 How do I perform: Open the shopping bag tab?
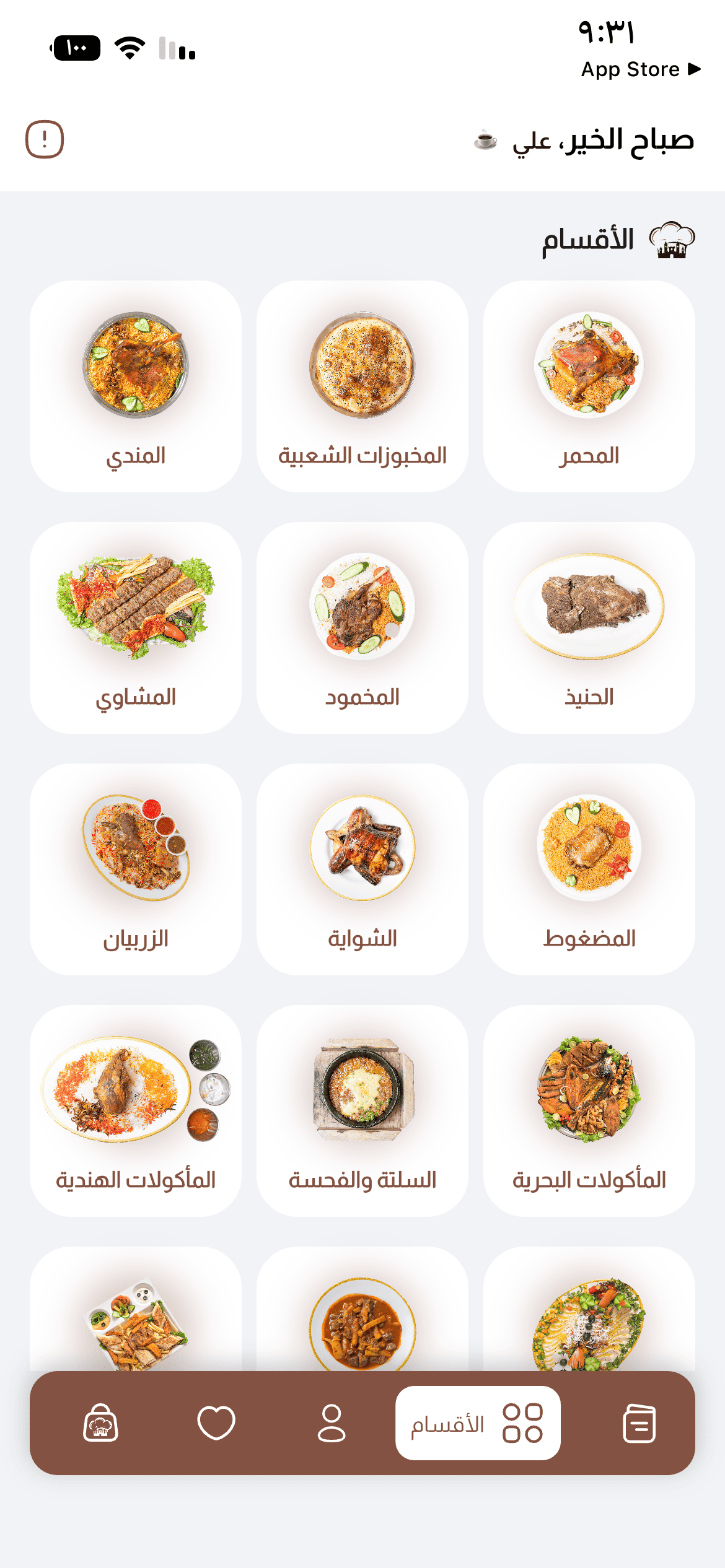pos(100,1423)
